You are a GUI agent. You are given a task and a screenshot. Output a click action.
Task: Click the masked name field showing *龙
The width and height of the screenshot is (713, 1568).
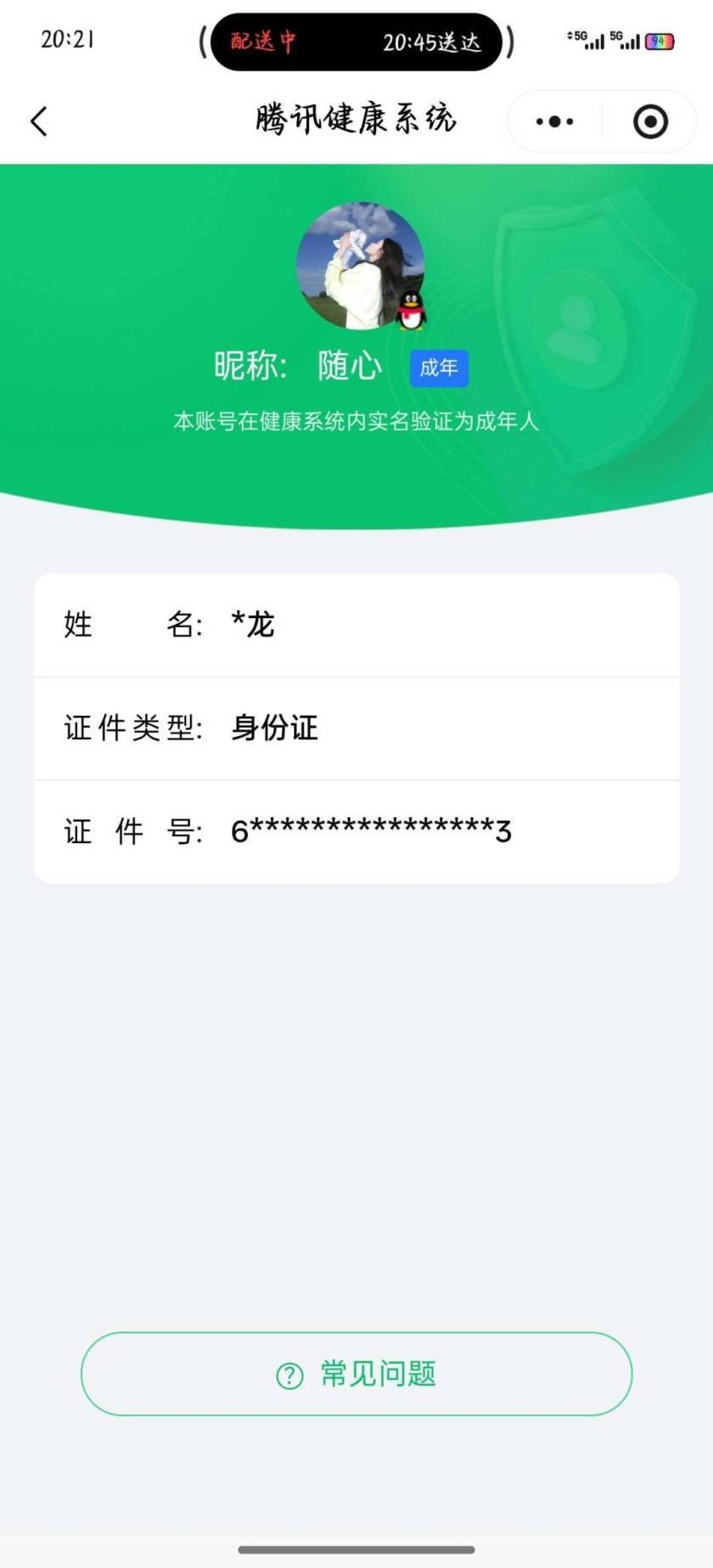[253, 624]
